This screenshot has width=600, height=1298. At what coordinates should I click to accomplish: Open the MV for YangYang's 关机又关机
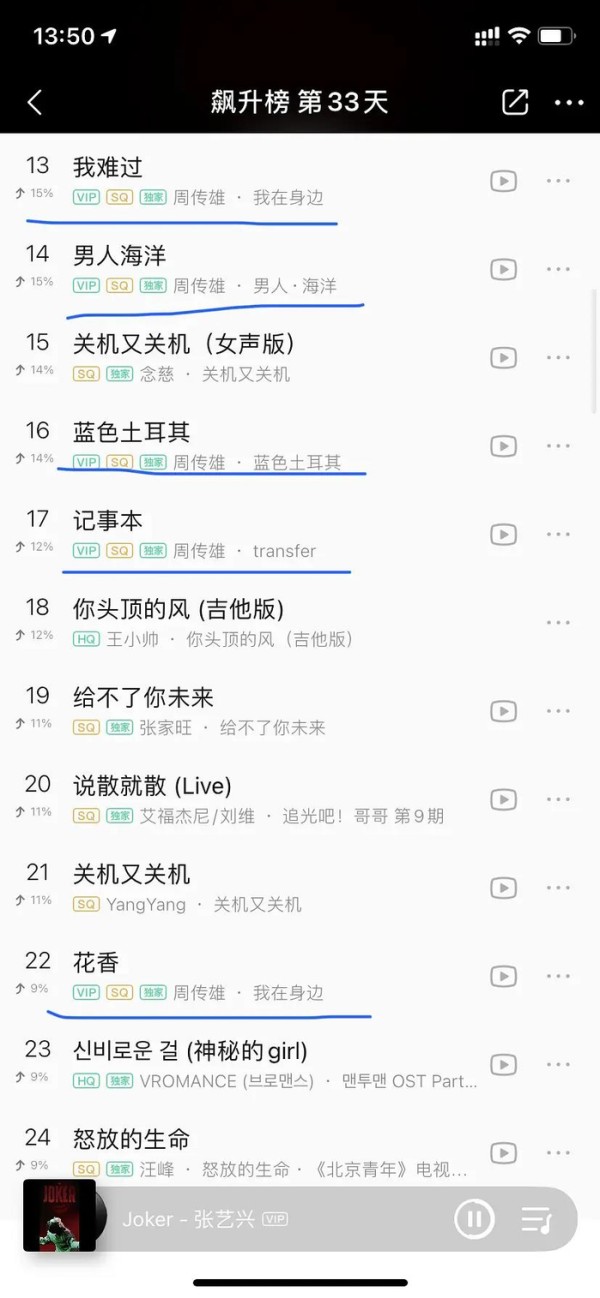tap(503, 888)
